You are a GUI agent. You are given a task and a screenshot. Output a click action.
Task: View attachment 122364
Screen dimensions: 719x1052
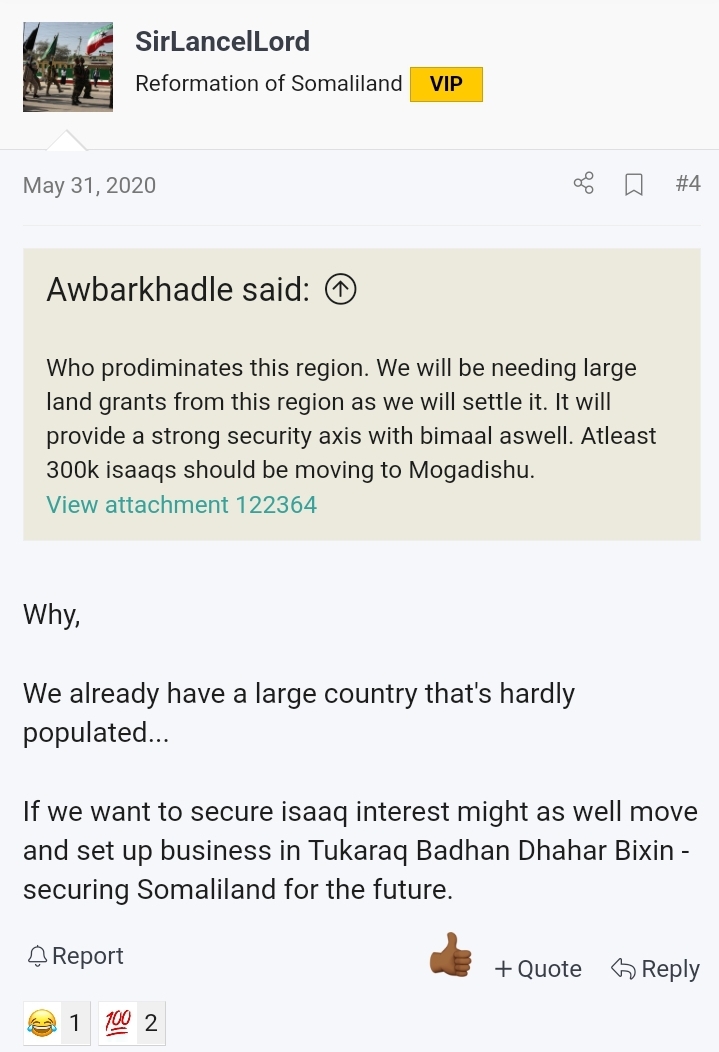tap(181, 504)
